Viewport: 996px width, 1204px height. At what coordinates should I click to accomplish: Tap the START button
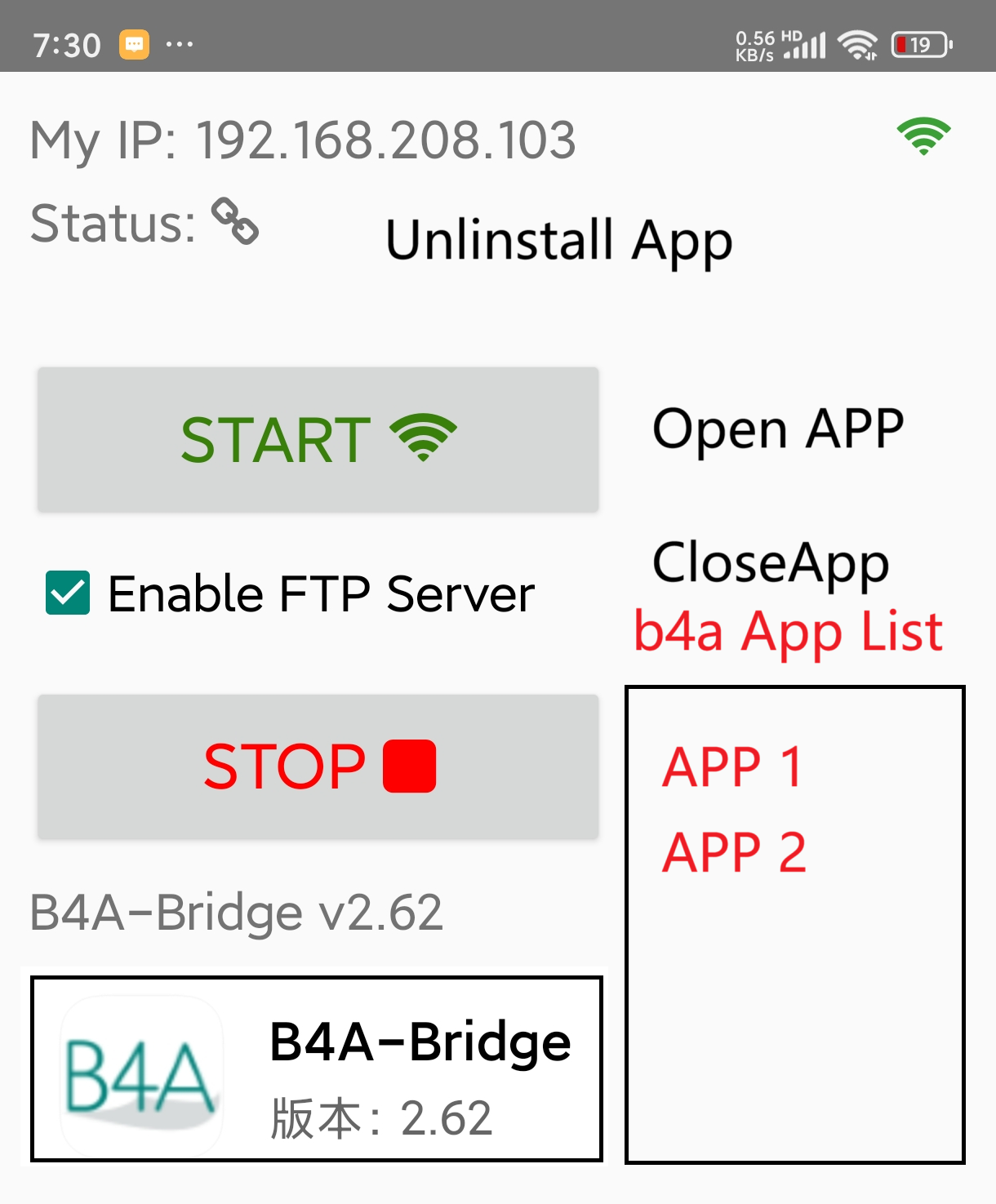(x=318, y=439)
